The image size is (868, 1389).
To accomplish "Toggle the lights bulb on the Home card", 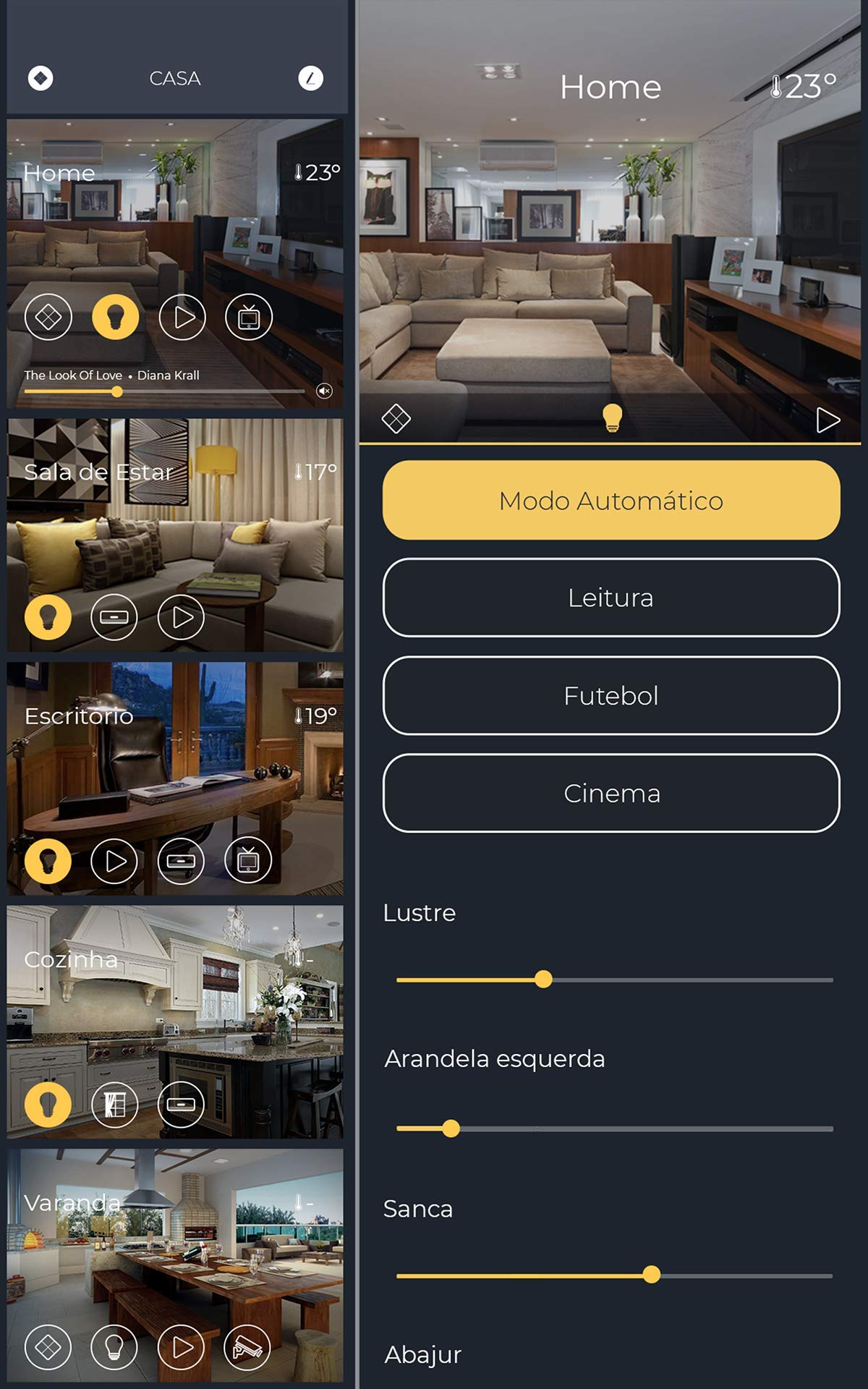I will 116,316.
